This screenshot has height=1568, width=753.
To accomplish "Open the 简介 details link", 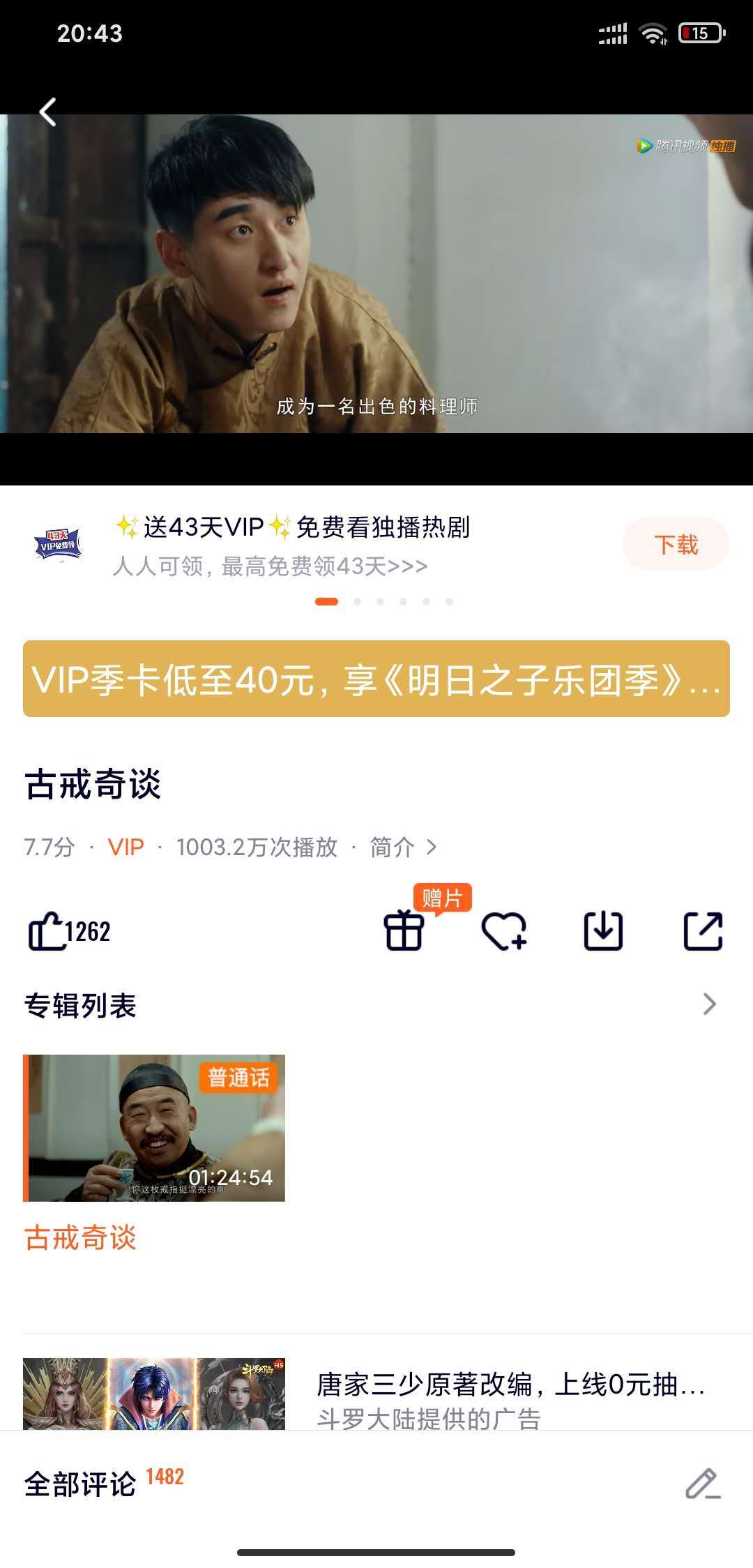I will coord(403,847).
